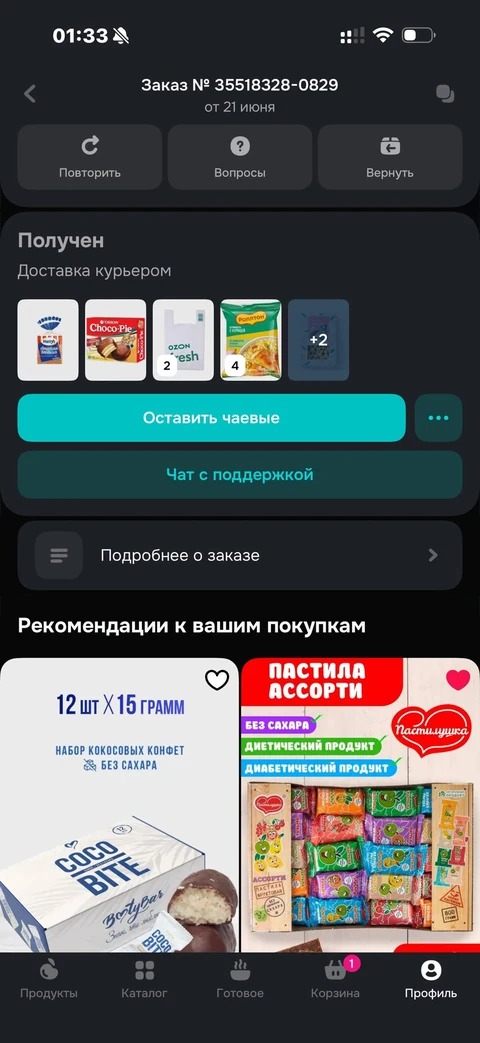This screenshot has width=480, height=1043.
Task: Tap Оставить чаевые to leave a tip
Action: (211, 418)
